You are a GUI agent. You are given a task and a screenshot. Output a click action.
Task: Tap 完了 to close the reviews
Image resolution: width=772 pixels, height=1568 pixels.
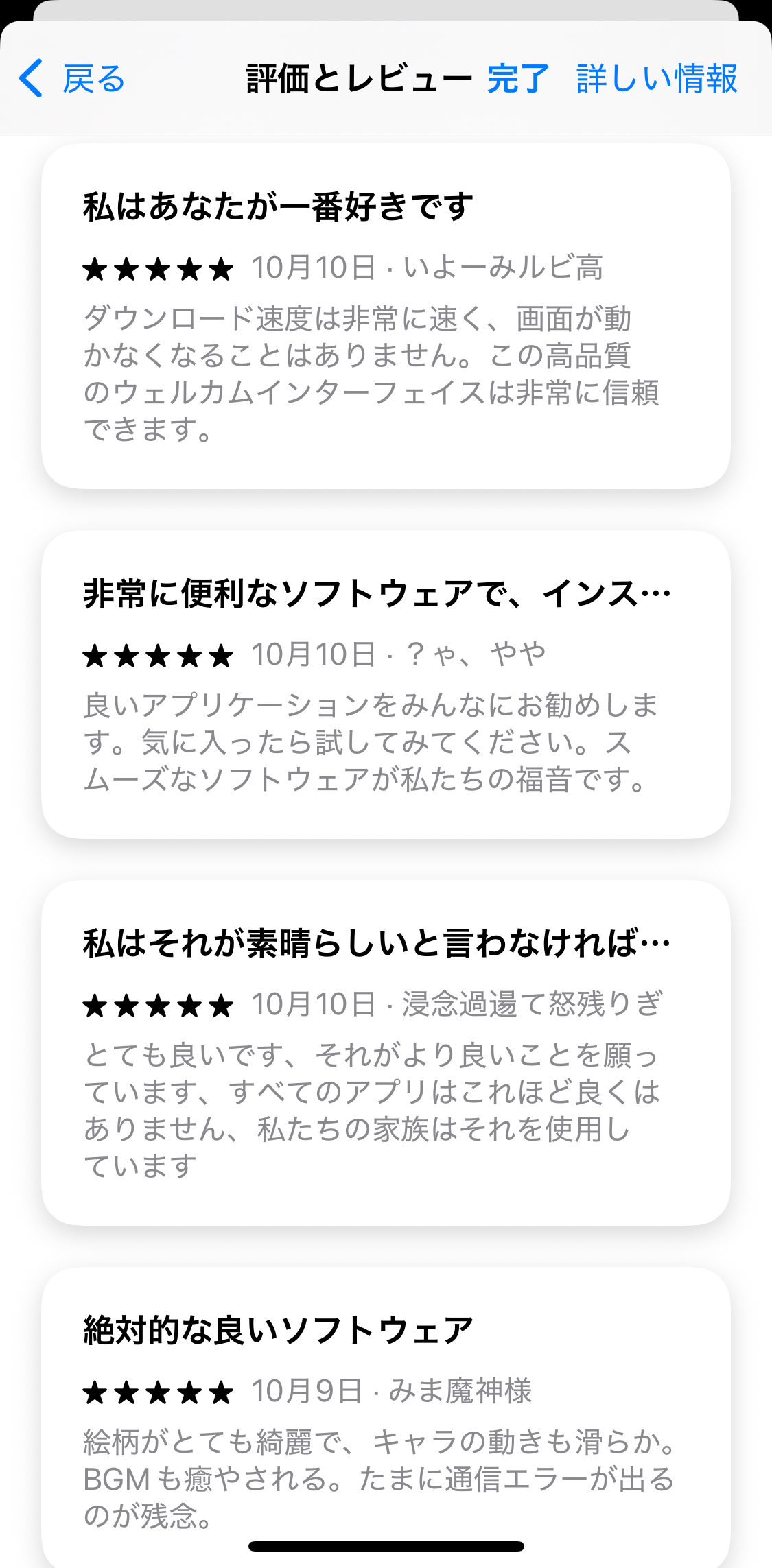pyautogui.click(x=518, y=79)
